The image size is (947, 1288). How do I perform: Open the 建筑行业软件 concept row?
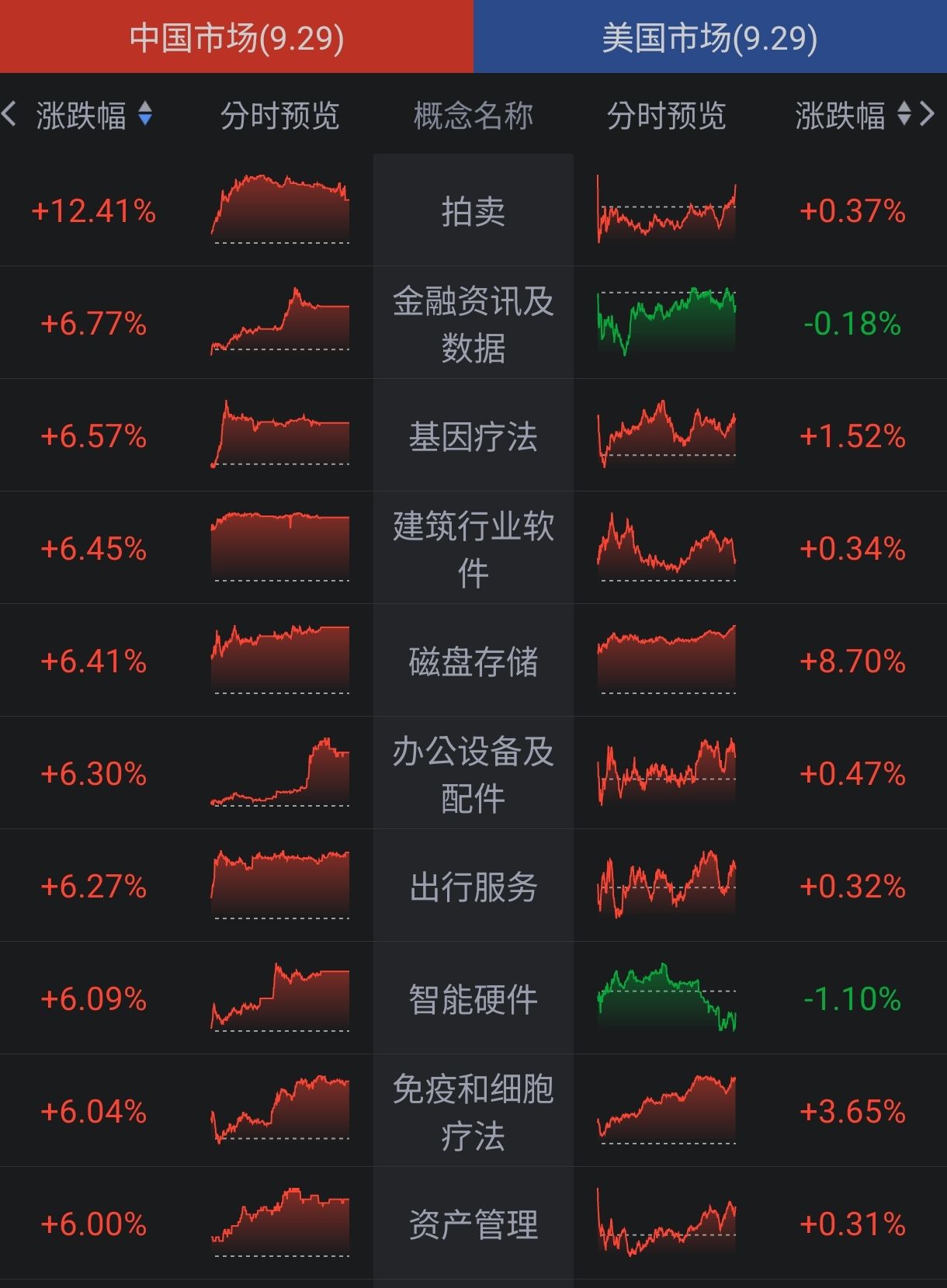[x=473, y=548]
